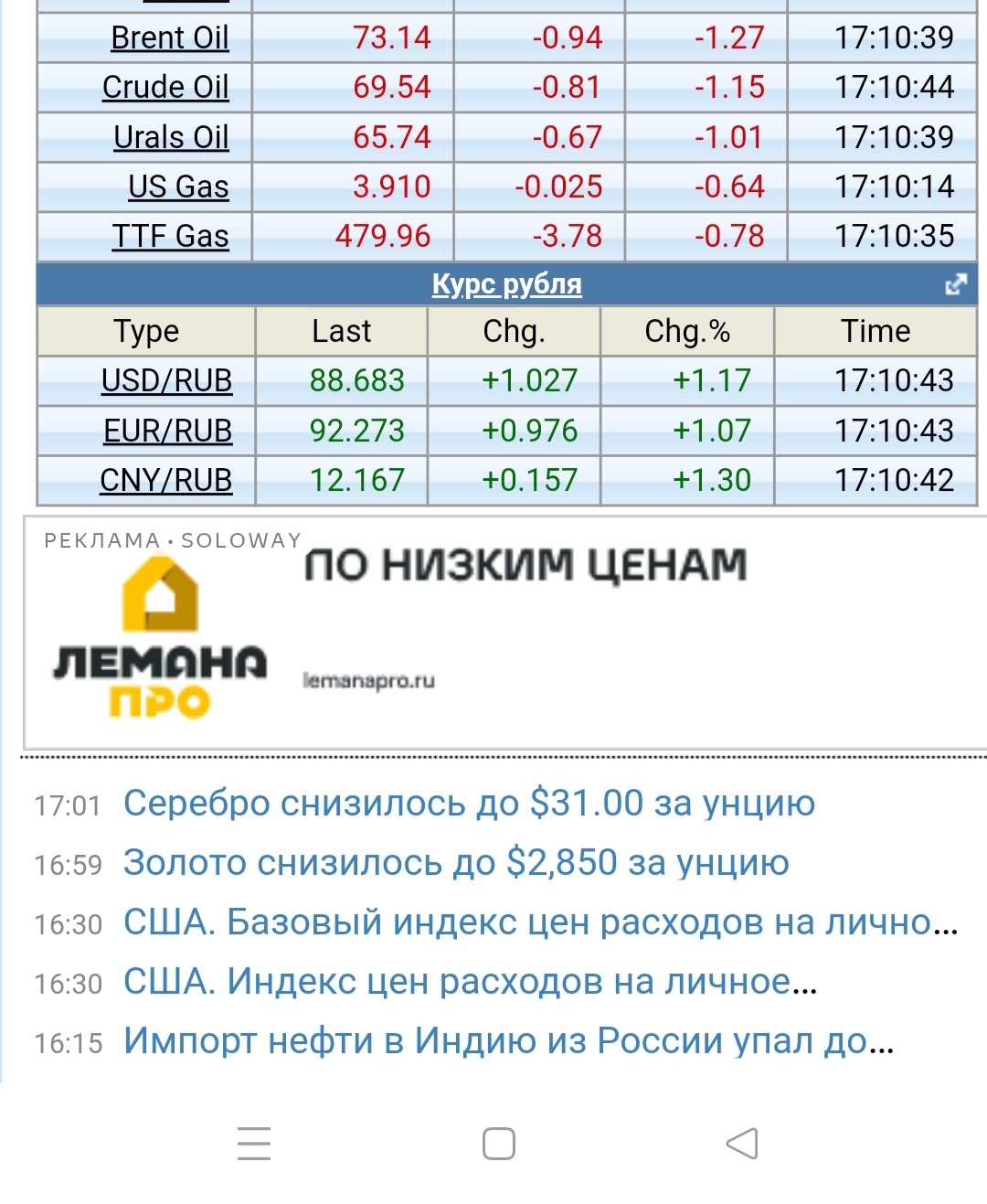Expand the Курс рубля table with the arrow icon
The width and height of the screenshot is (987, 1204).
pyautogui.click(x=955, y=284)
